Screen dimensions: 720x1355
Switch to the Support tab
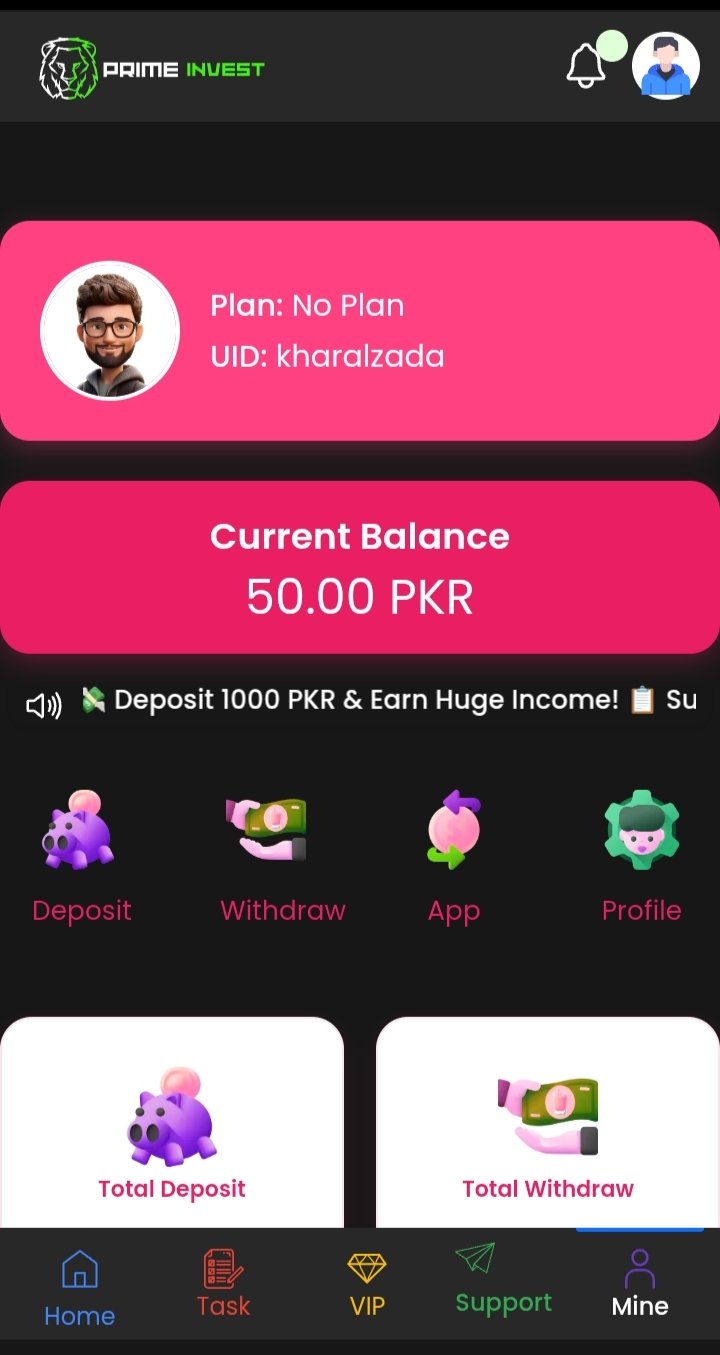(x=503, y=1282)
